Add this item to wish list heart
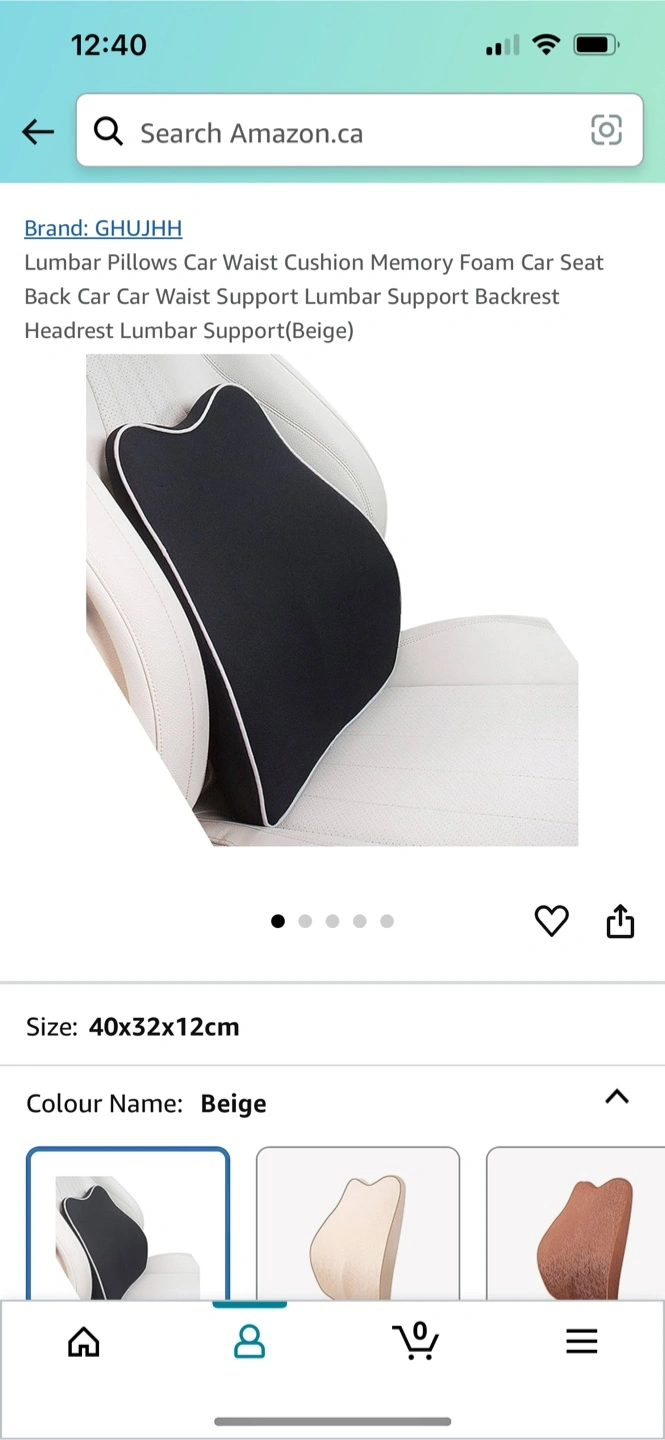The width and height of the screenshot is (665, 1440). click(551, 921)
